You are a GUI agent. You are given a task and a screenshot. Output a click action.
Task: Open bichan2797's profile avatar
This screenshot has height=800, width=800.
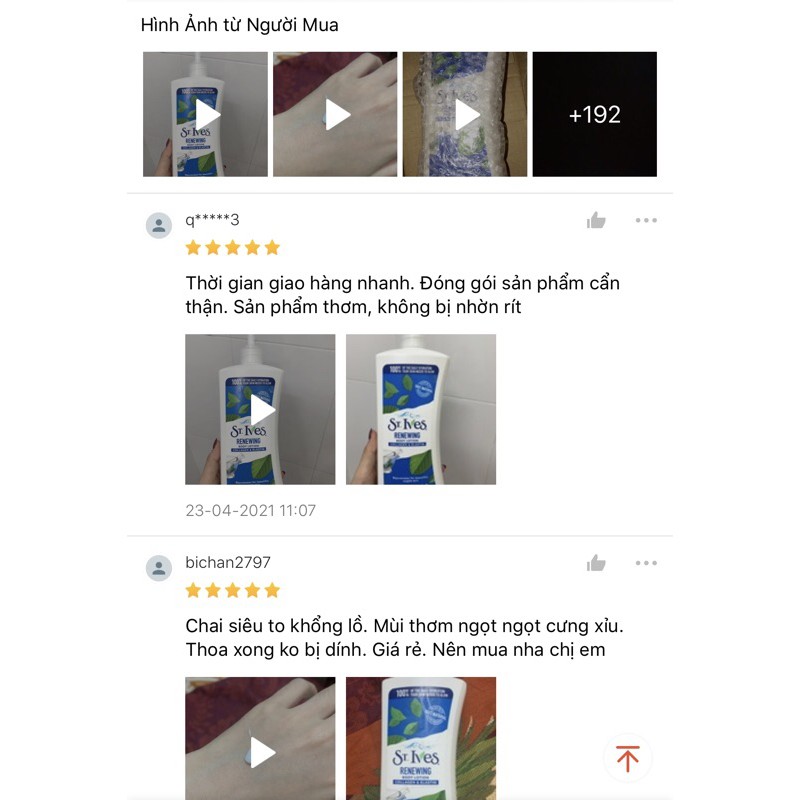(159, 568)
